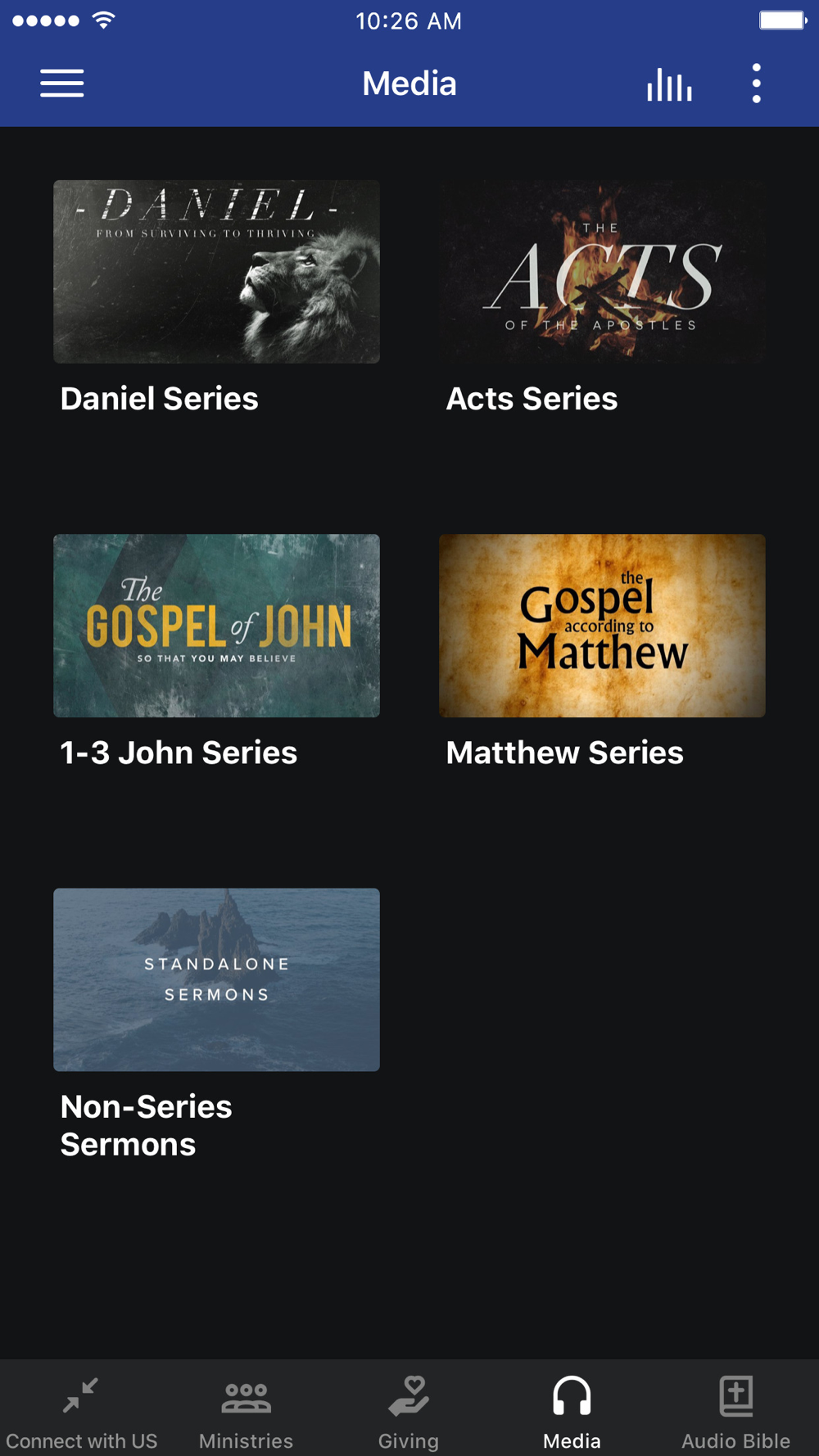Open the hamburger drawer menu
Image resolution: width=819 pixels, height=1456 pixels.
click(62, 84)
